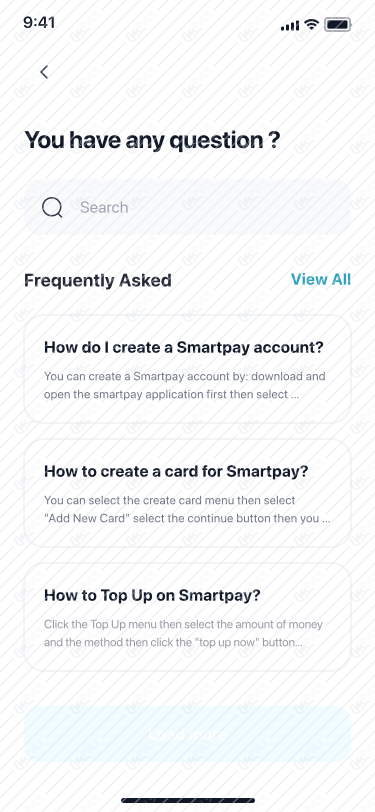The width and height of the screenshot is (375, 812).
Task: Open View All frequently asked questions
Action: pyautogui.click(x=321, y=279)
